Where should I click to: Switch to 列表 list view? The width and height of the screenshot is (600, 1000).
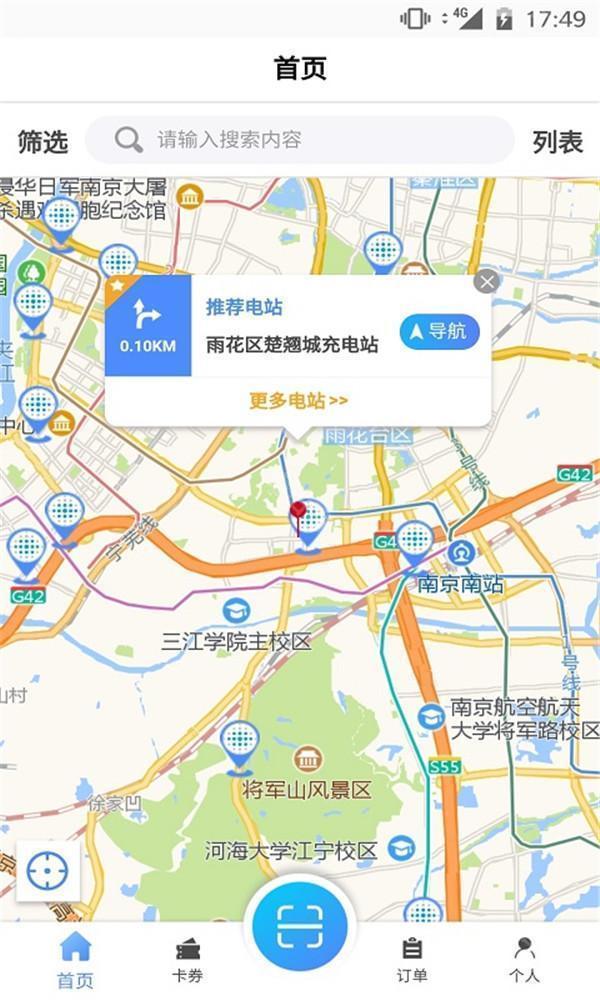557,141
